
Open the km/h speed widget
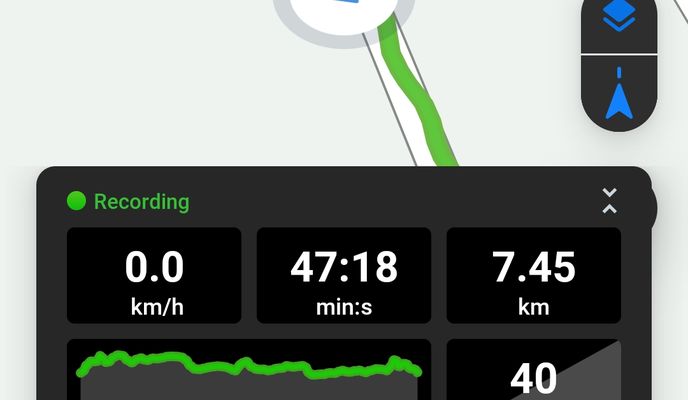click(154, 276)
